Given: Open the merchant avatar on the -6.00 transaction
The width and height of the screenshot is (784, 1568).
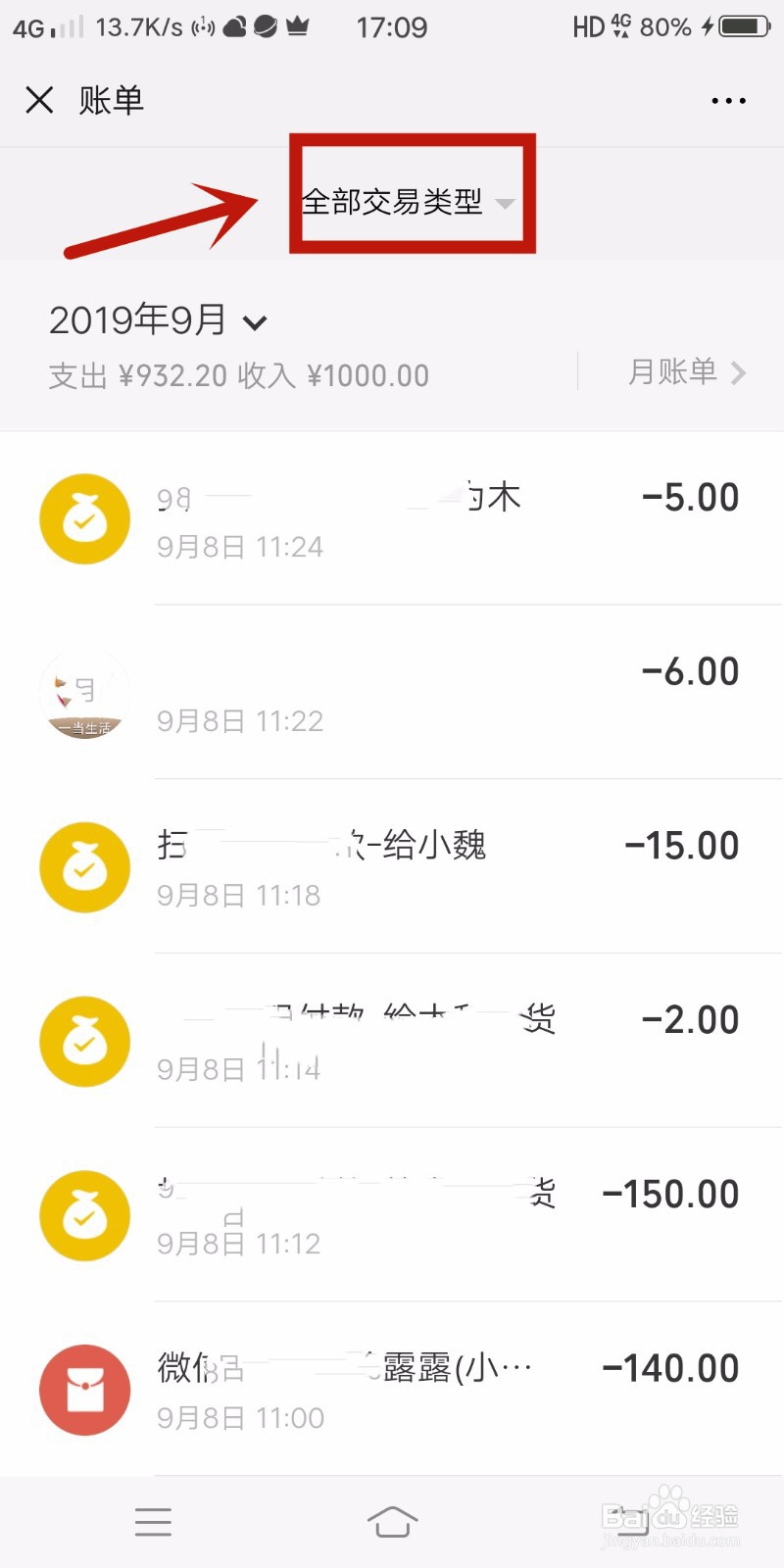Looking at the screenshot, I should tap(84, 694).
